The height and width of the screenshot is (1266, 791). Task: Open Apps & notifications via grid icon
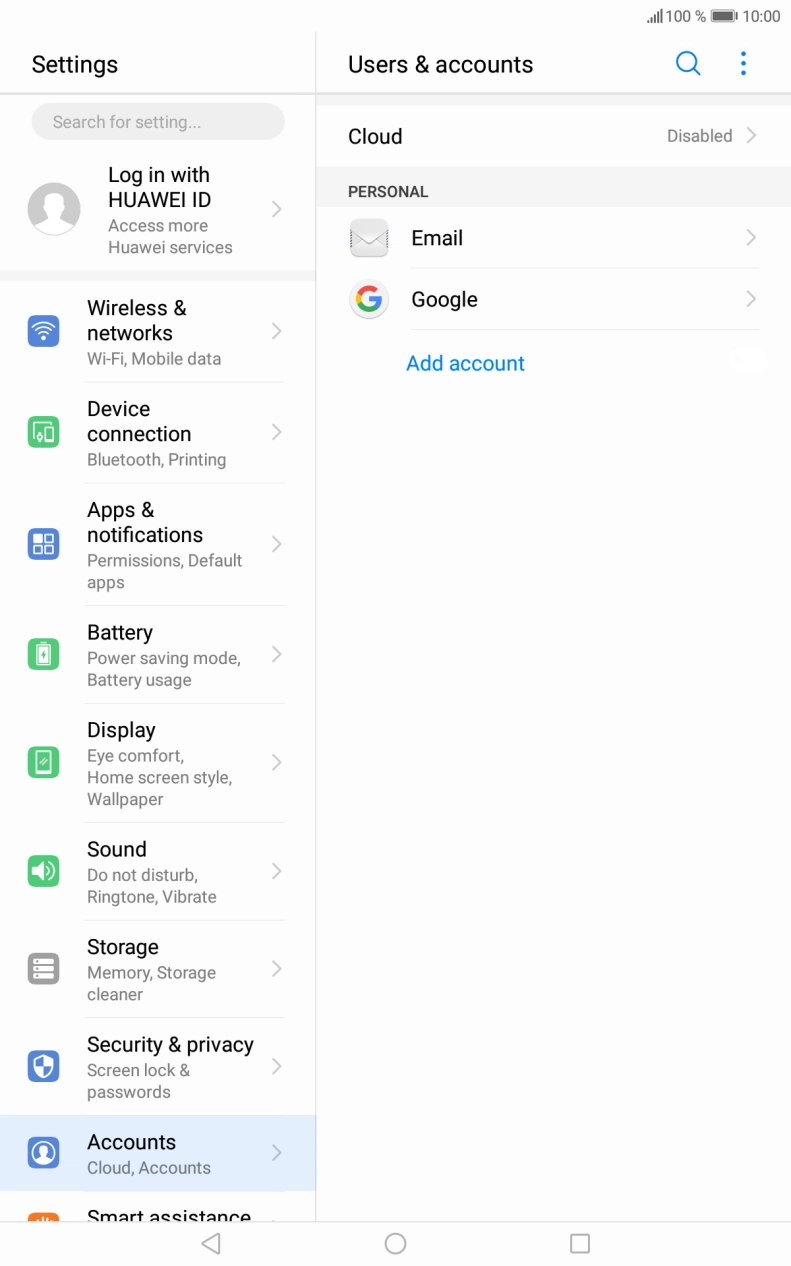(43, 544)
